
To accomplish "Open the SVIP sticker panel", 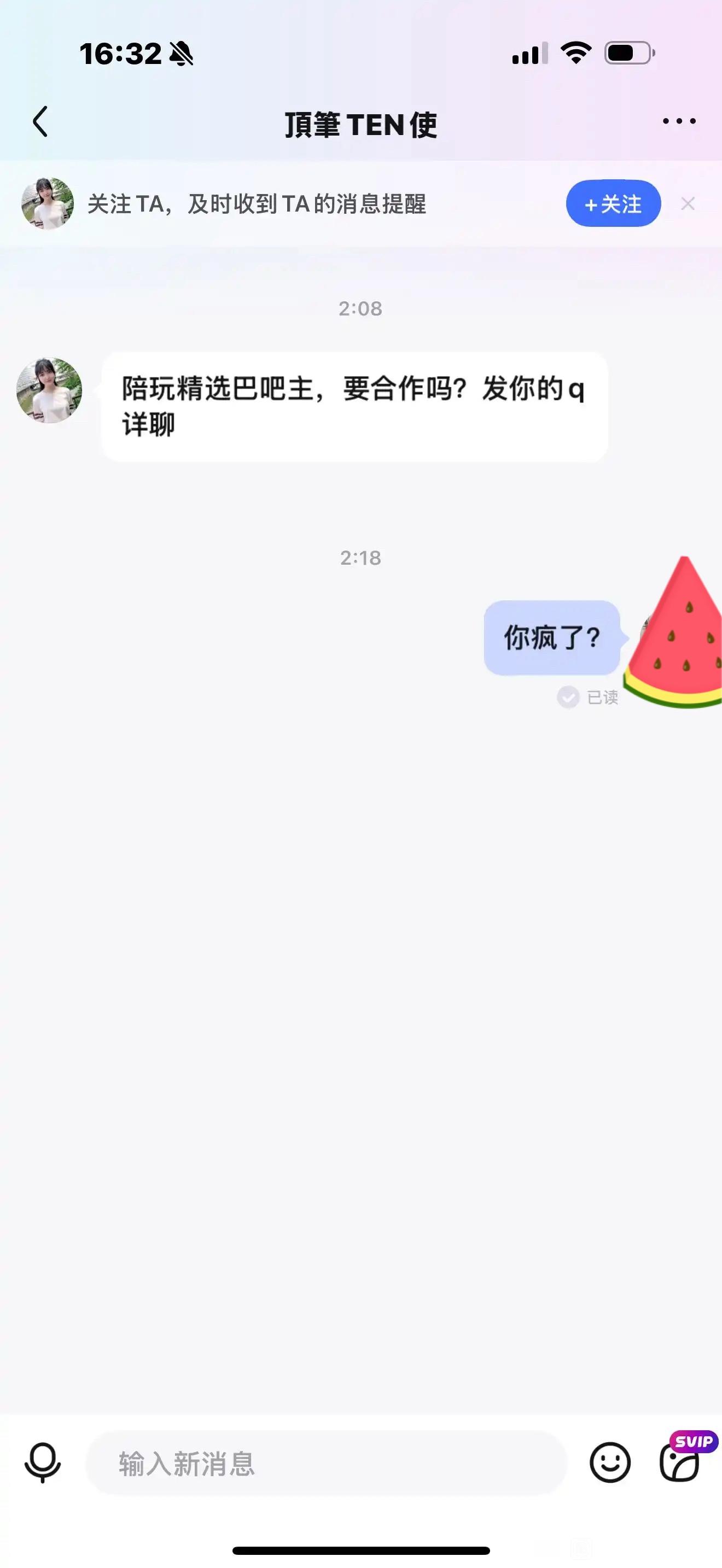I will tap(680, 1462).
